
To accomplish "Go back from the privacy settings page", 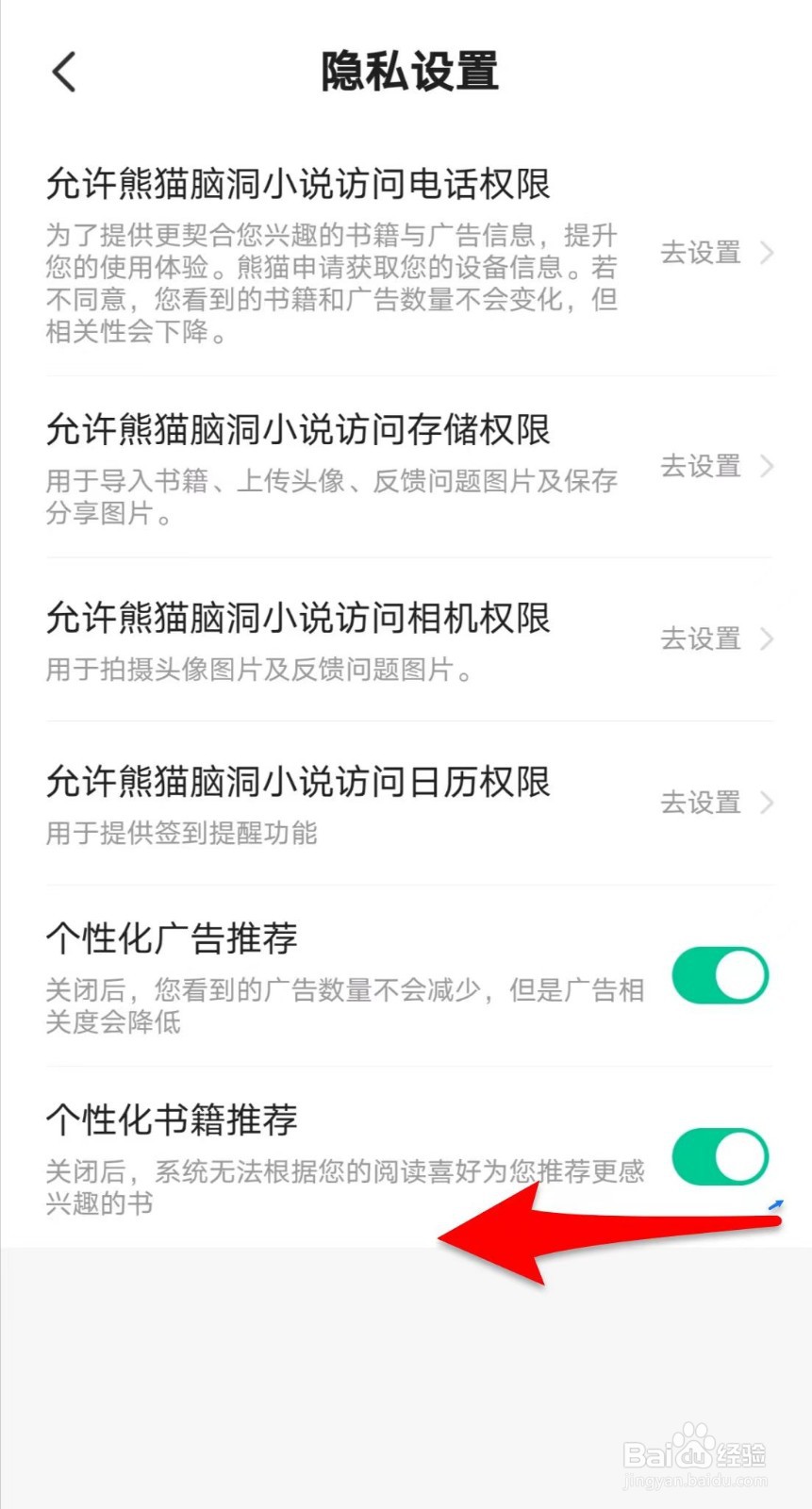I will coord(63,73).
